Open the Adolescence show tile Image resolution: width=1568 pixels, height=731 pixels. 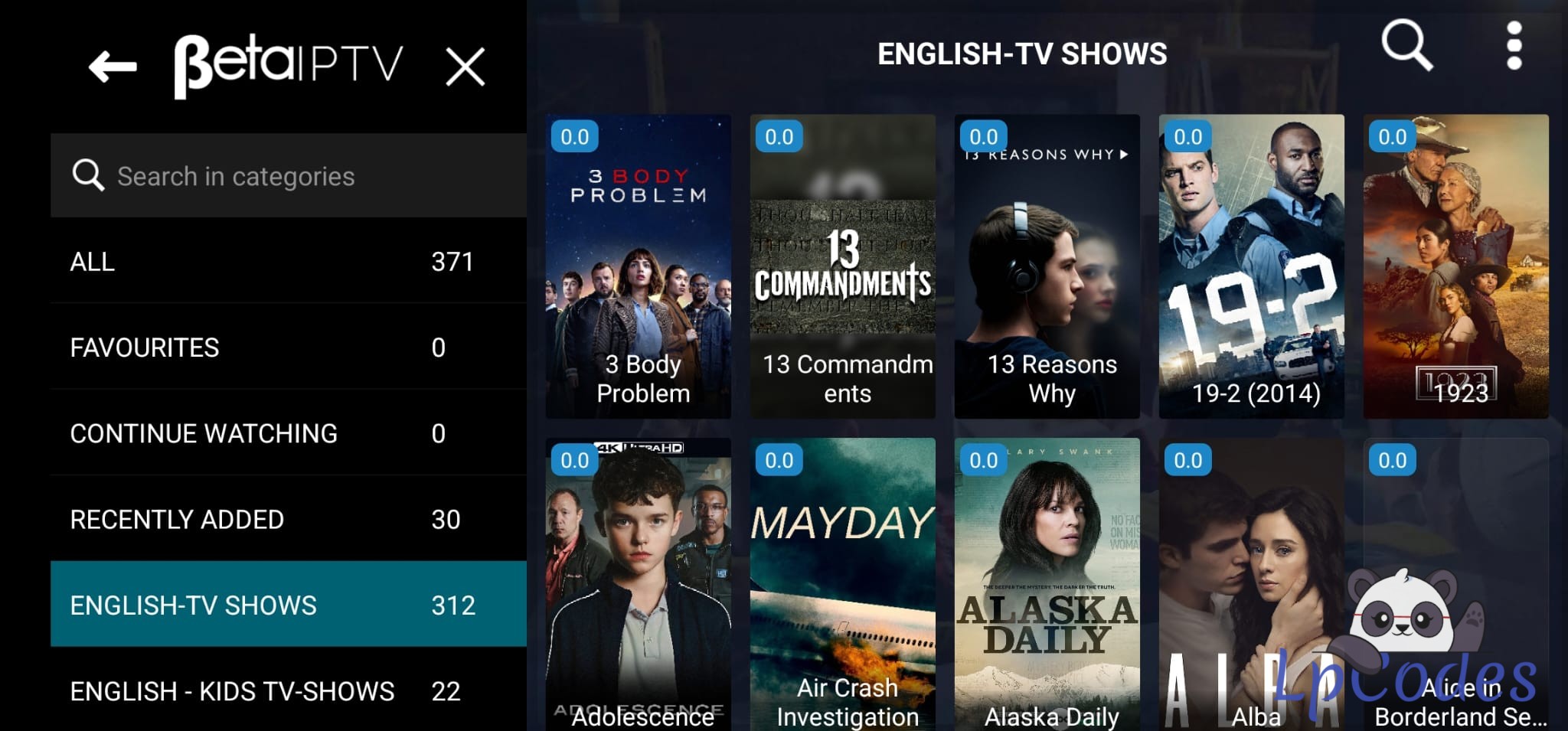pyautogui.click(x=638, y=583)
